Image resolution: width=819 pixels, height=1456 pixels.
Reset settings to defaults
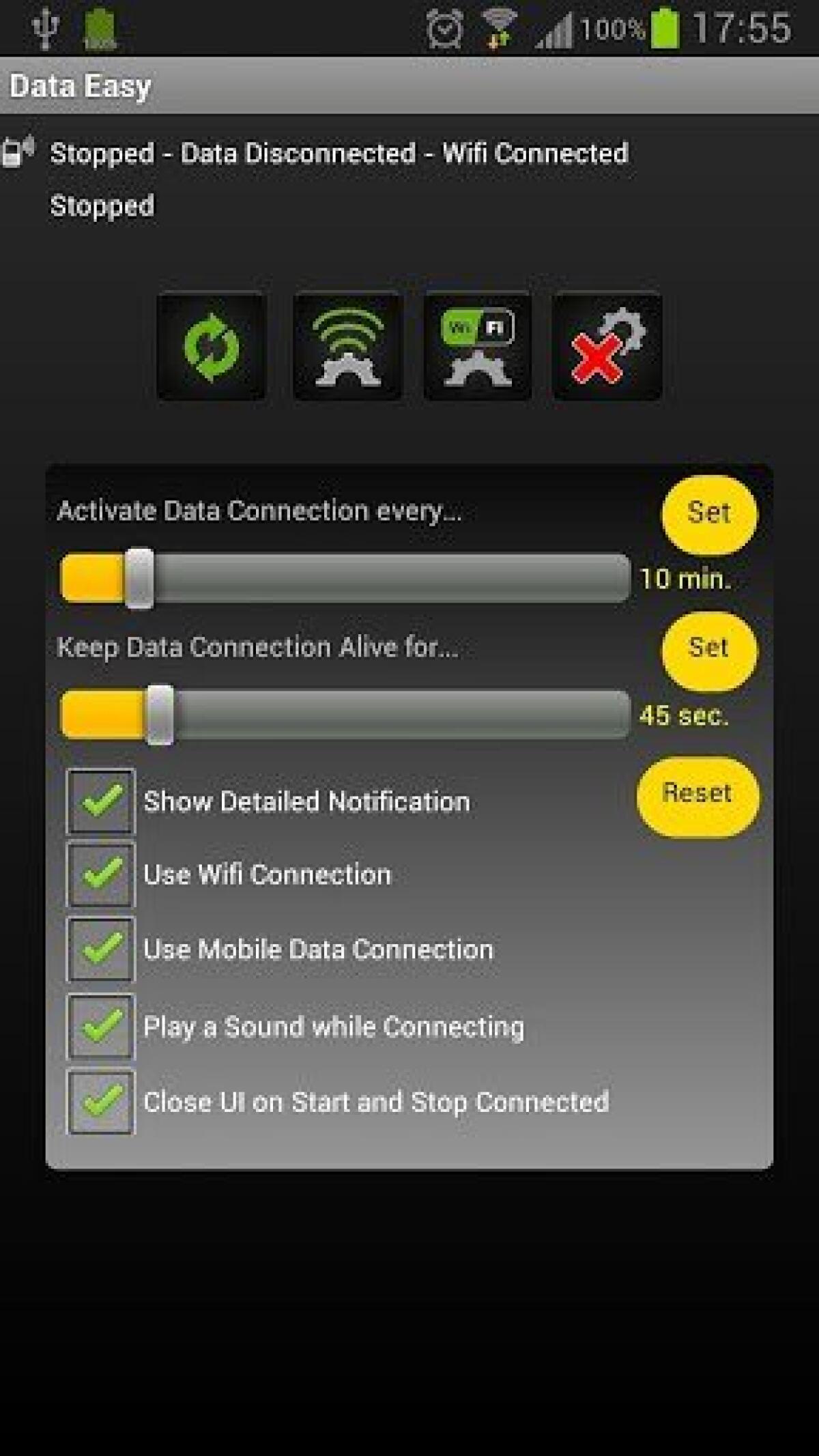pyautogui.click(x=698, y=796)
